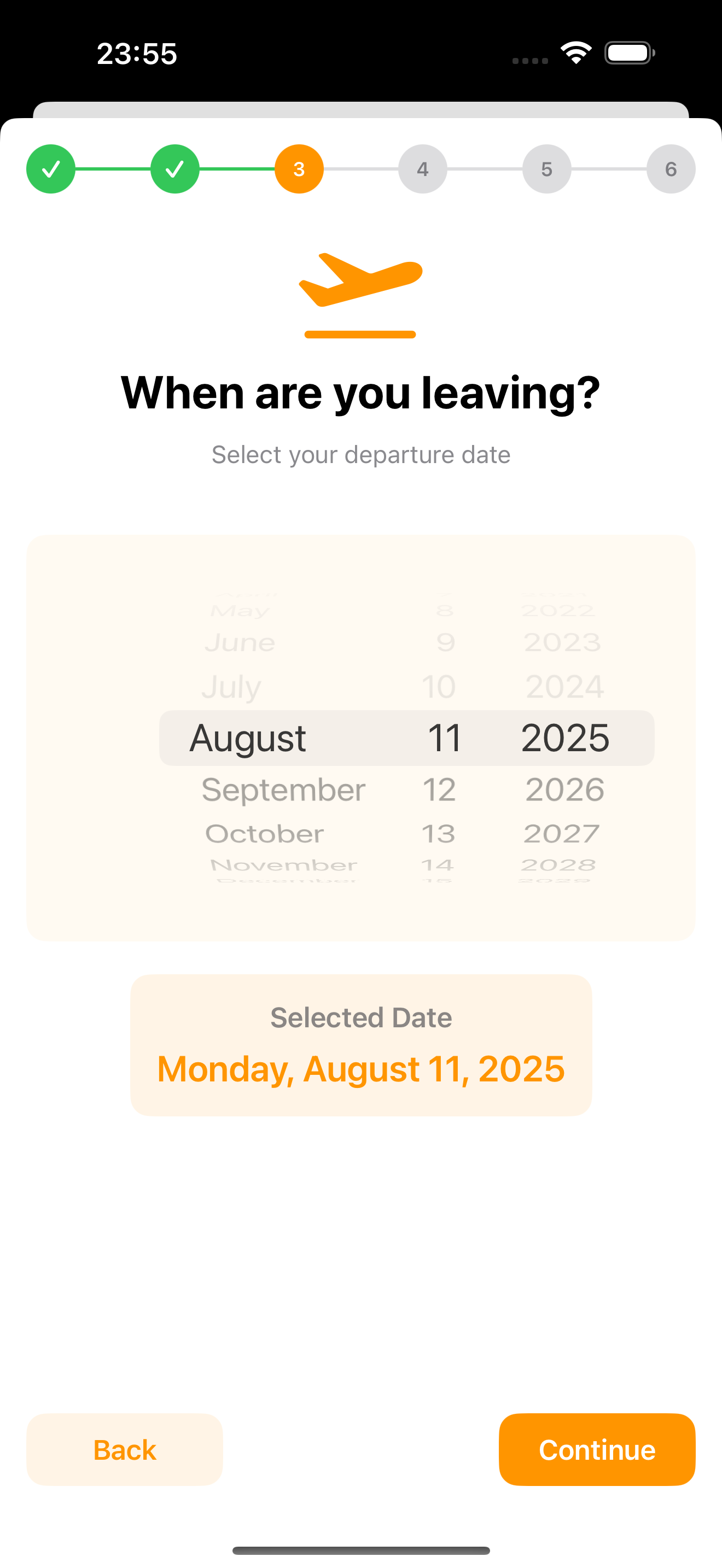The width and height of the screenshot is (722, 1568).
Task: Select September in the month wheel
Action: click(282, 789)
